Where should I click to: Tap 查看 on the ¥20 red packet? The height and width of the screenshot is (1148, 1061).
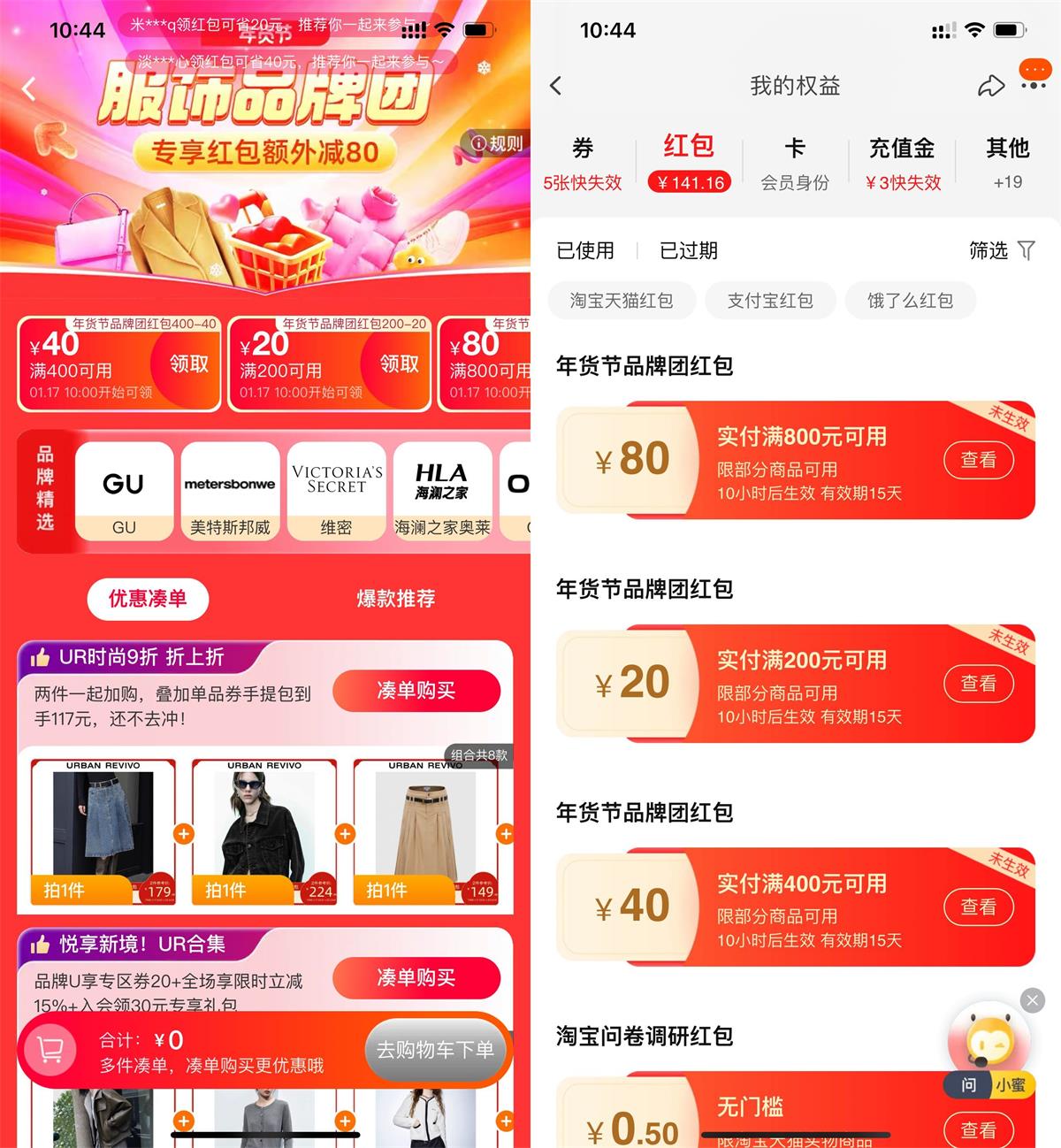click(978, 684)
